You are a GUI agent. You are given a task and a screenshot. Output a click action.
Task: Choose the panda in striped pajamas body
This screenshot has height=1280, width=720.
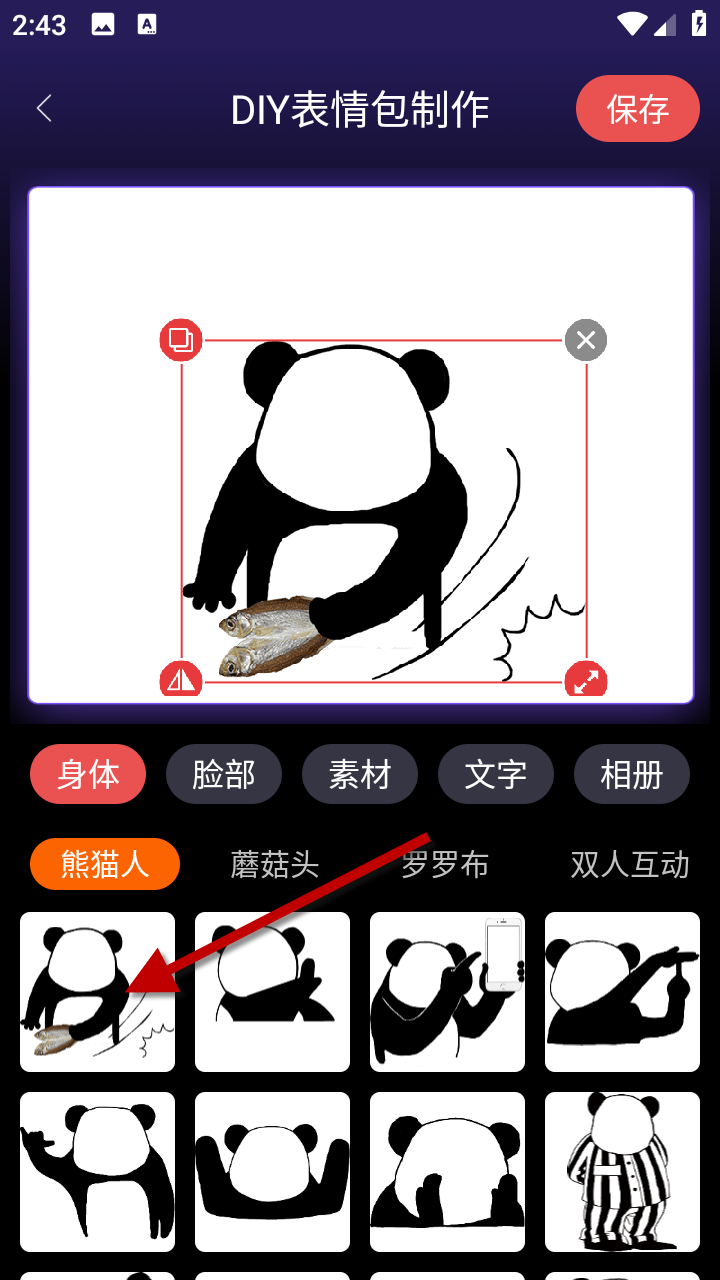click(x=622, y=1171)
